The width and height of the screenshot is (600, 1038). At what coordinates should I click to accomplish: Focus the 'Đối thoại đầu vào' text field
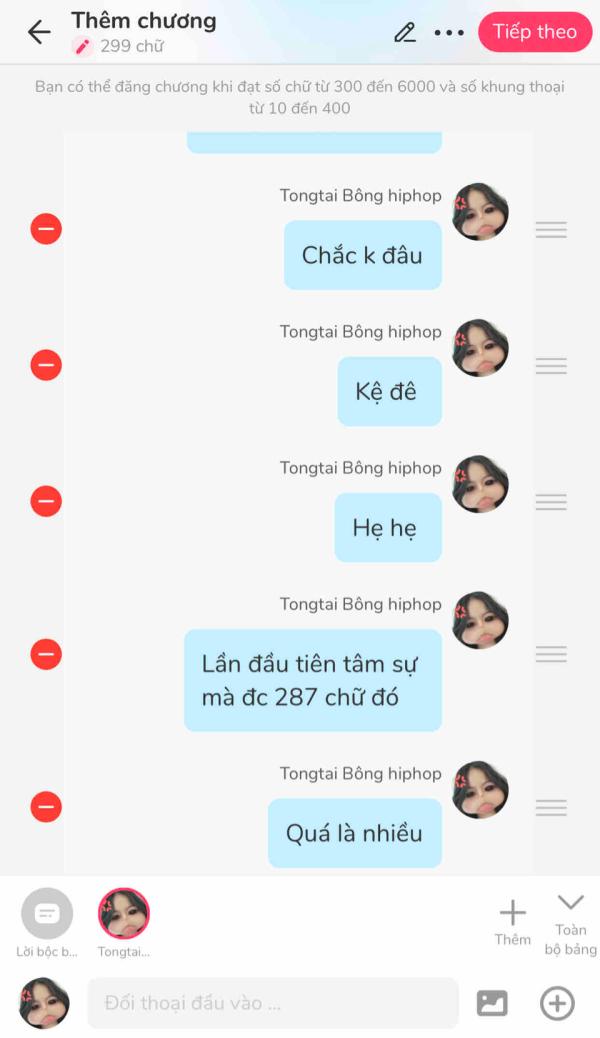[272, 1003]
